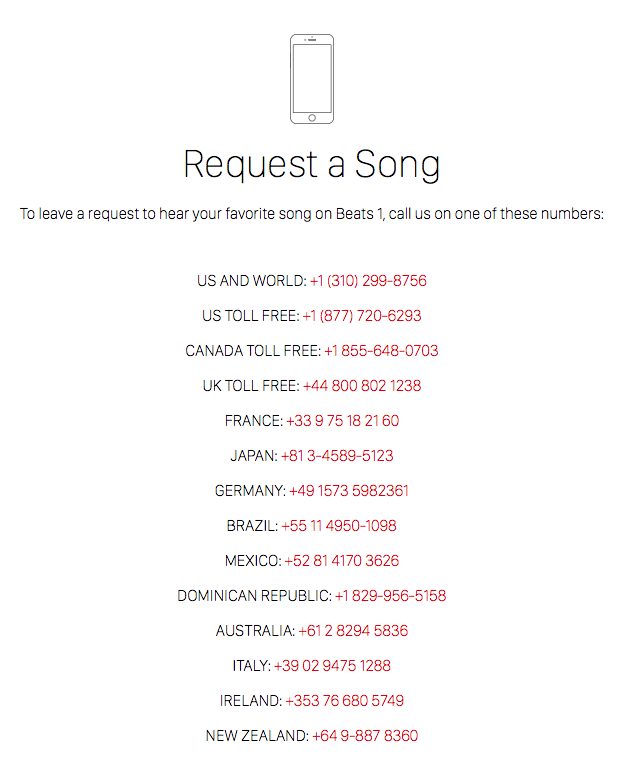Tap the New Zealand phone number
This screenshot has width=622, height=777.
point(365,736)
